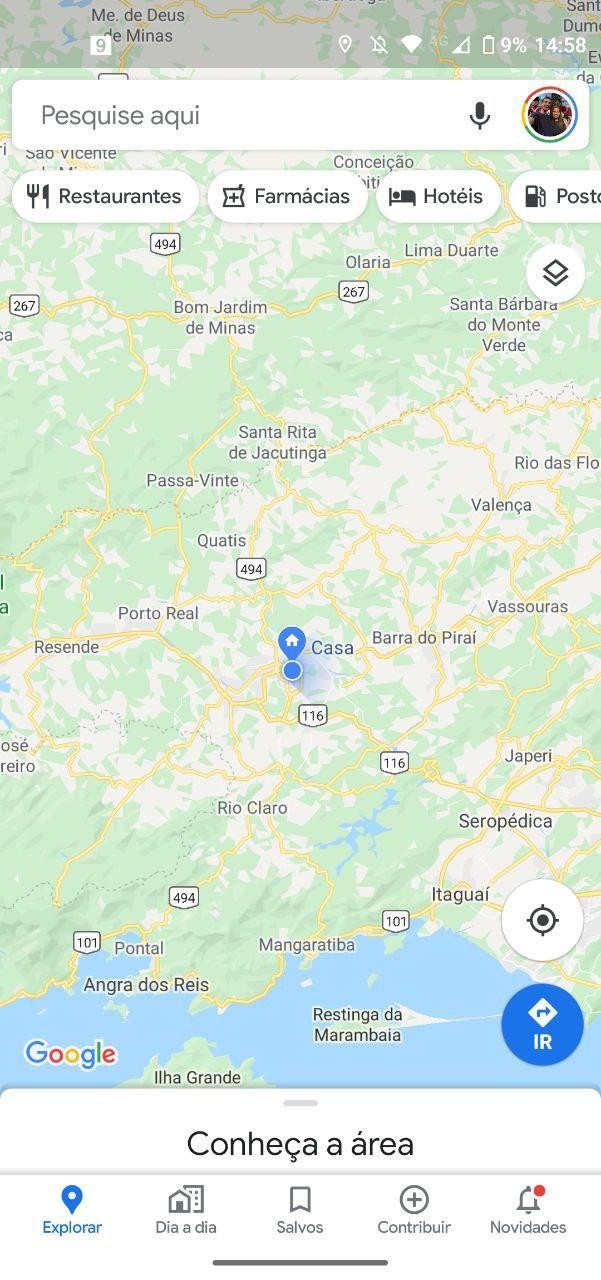Open the account profile picture
Screen dimensions: 601x1280
click(549, 116)
